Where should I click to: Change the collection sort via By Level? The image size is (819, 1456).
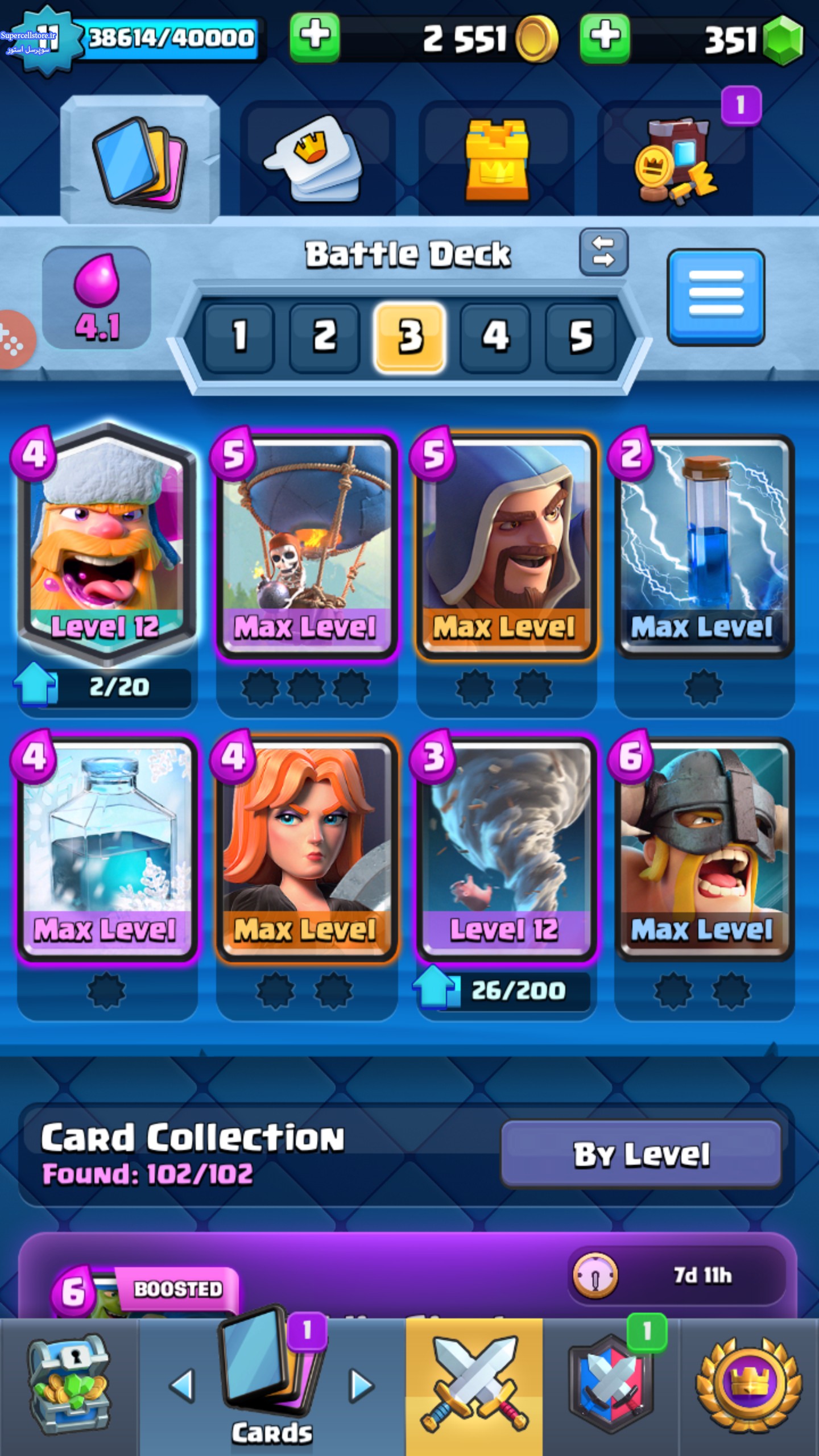coord(641,1155)
